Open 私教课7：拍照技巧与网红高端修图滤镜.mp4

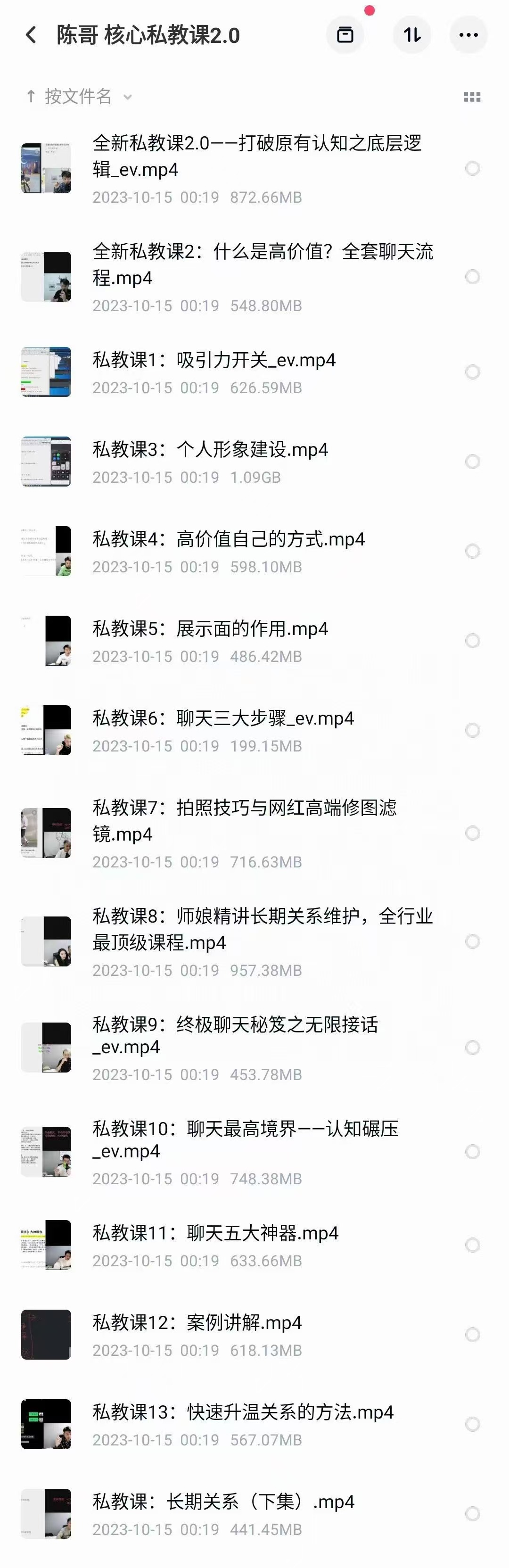244,820
